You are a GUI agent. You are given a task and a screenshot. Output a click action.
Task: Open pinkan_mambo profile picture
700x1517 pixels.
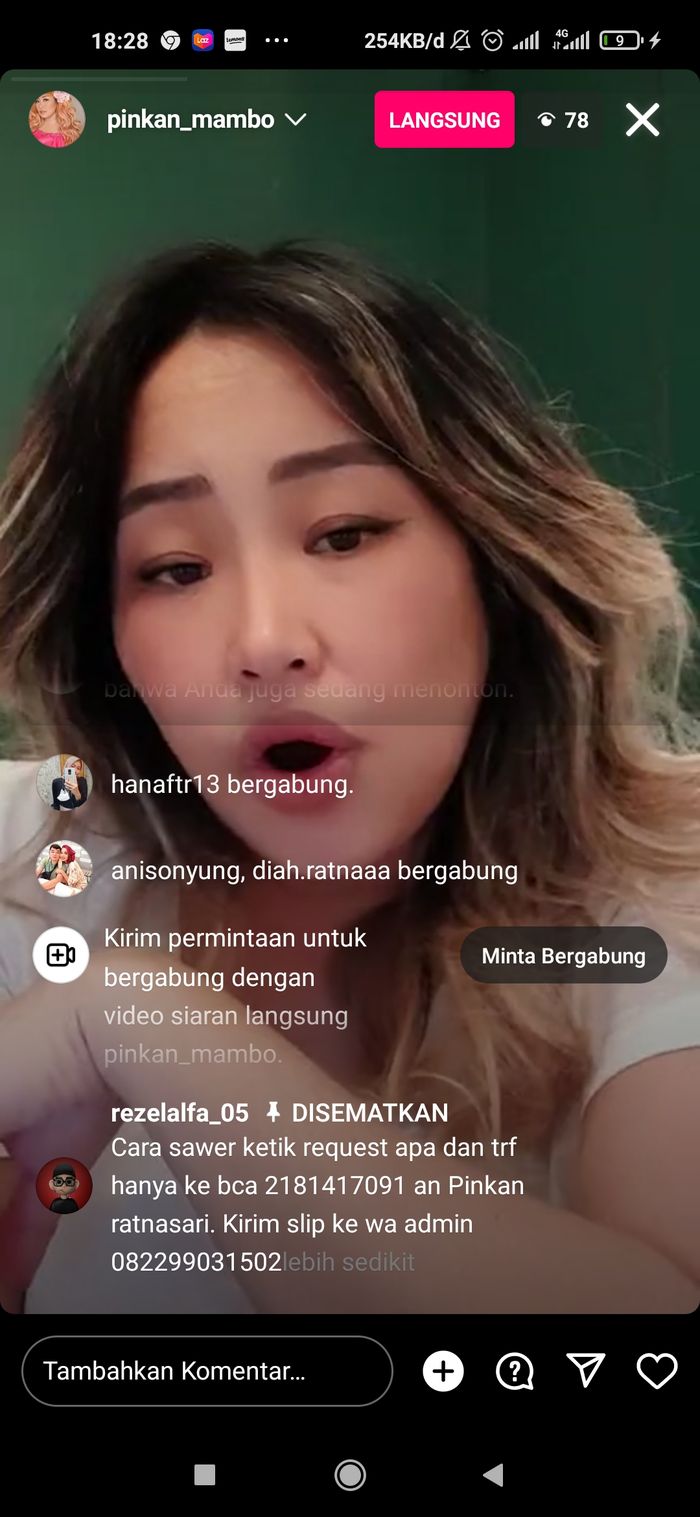point(57,120)
